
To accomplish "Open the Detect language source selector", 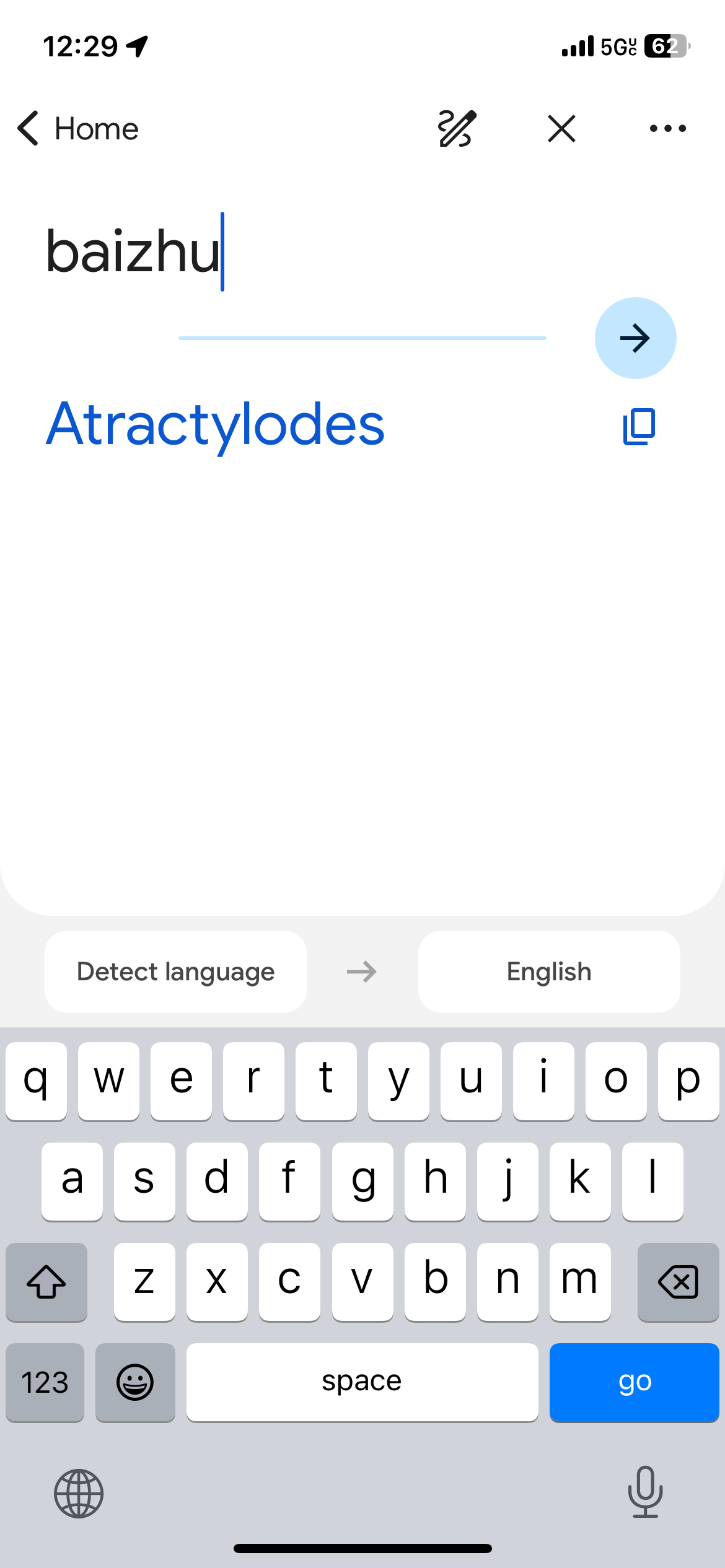I will tap(175, 972).
